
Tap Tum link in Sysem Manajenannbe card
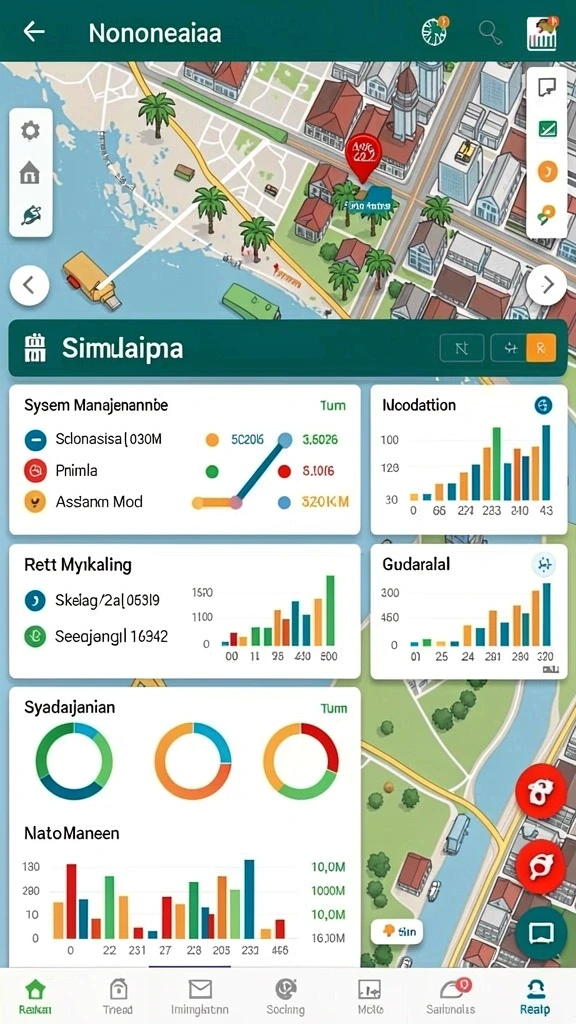tap(333, 406)
